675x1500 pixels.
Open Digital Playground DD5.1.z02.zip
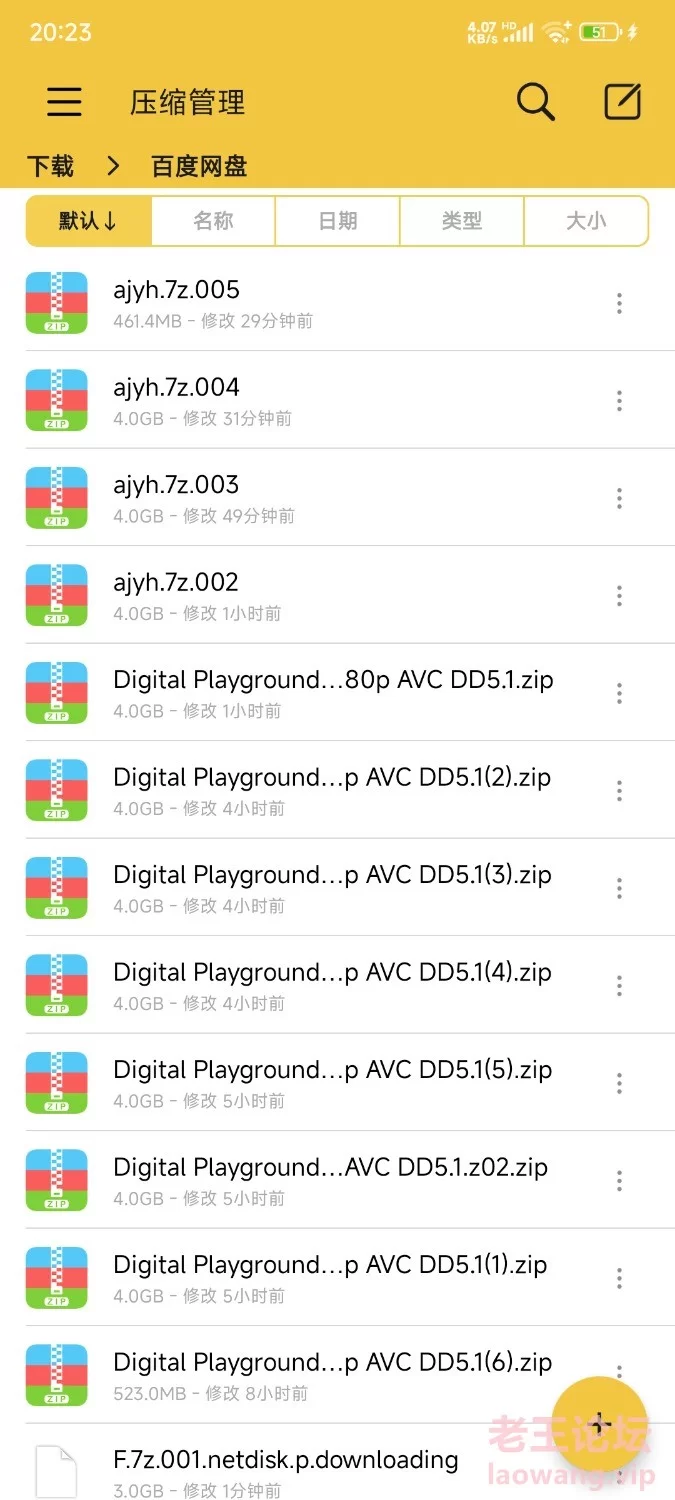point(330,1179)
